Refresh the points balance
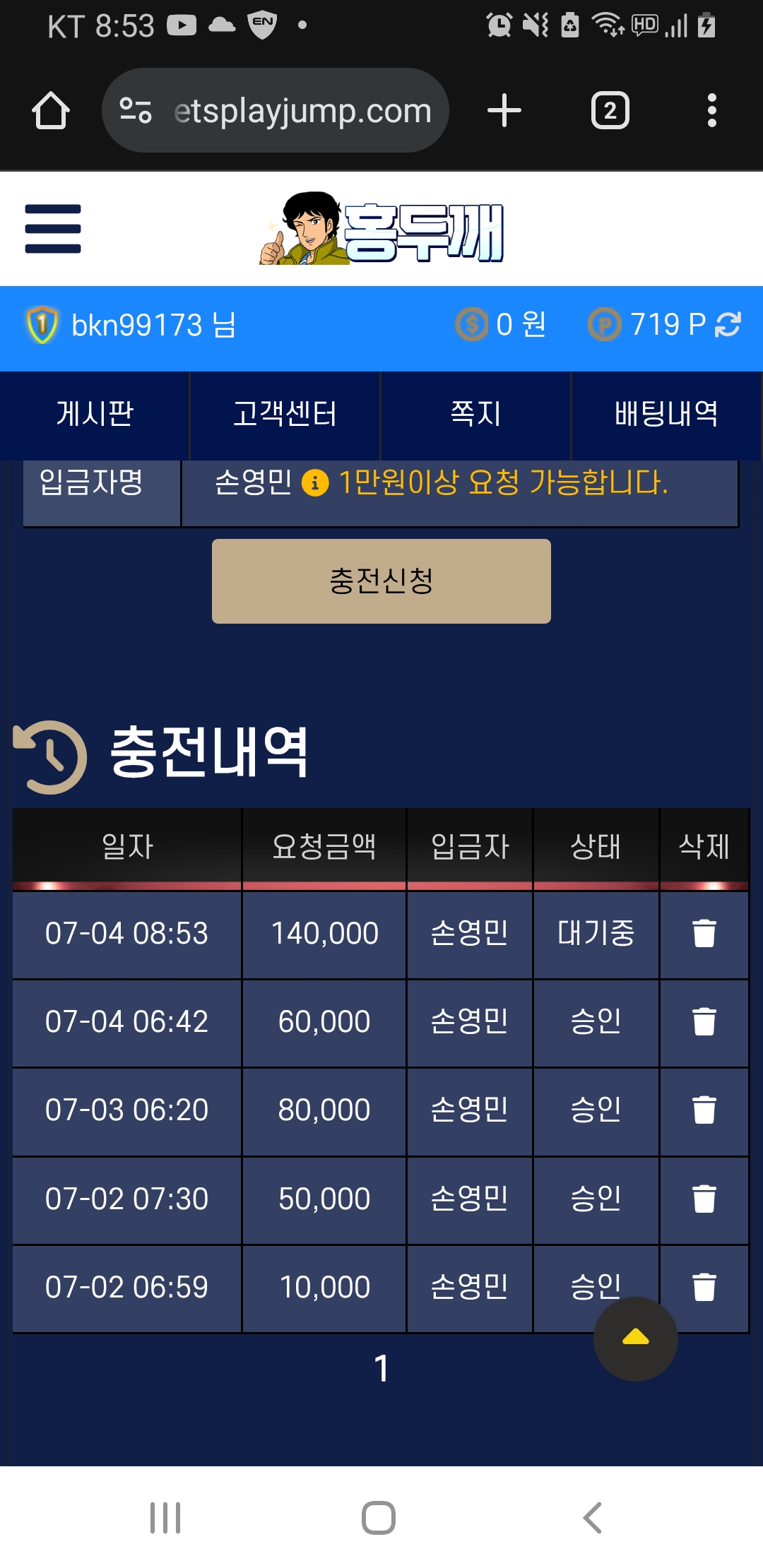The height and width of the screenshot is (1568, 763). click(x=728, y=325)
